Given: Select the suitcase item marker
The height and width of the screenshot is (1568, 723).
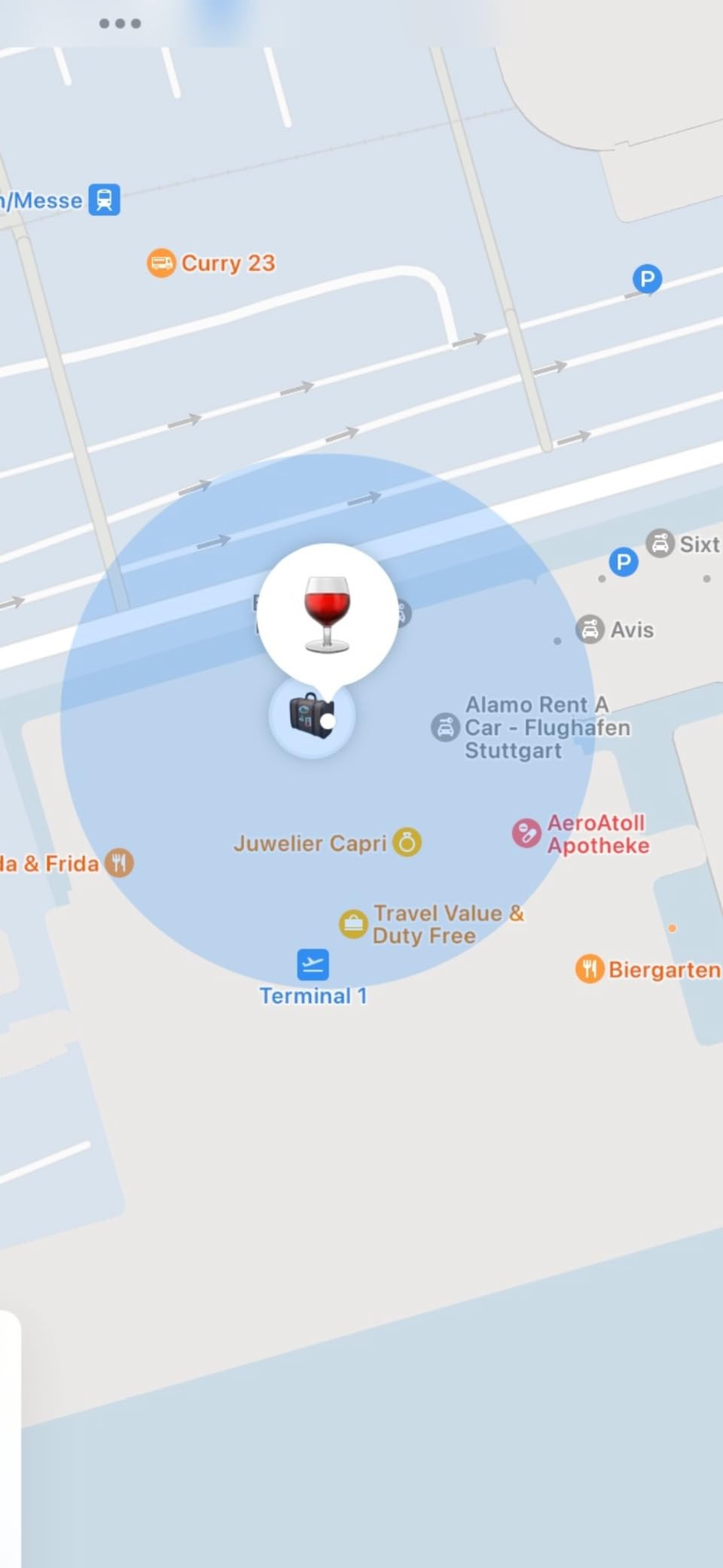Looking at the screenshot, I should click(310, 715).
